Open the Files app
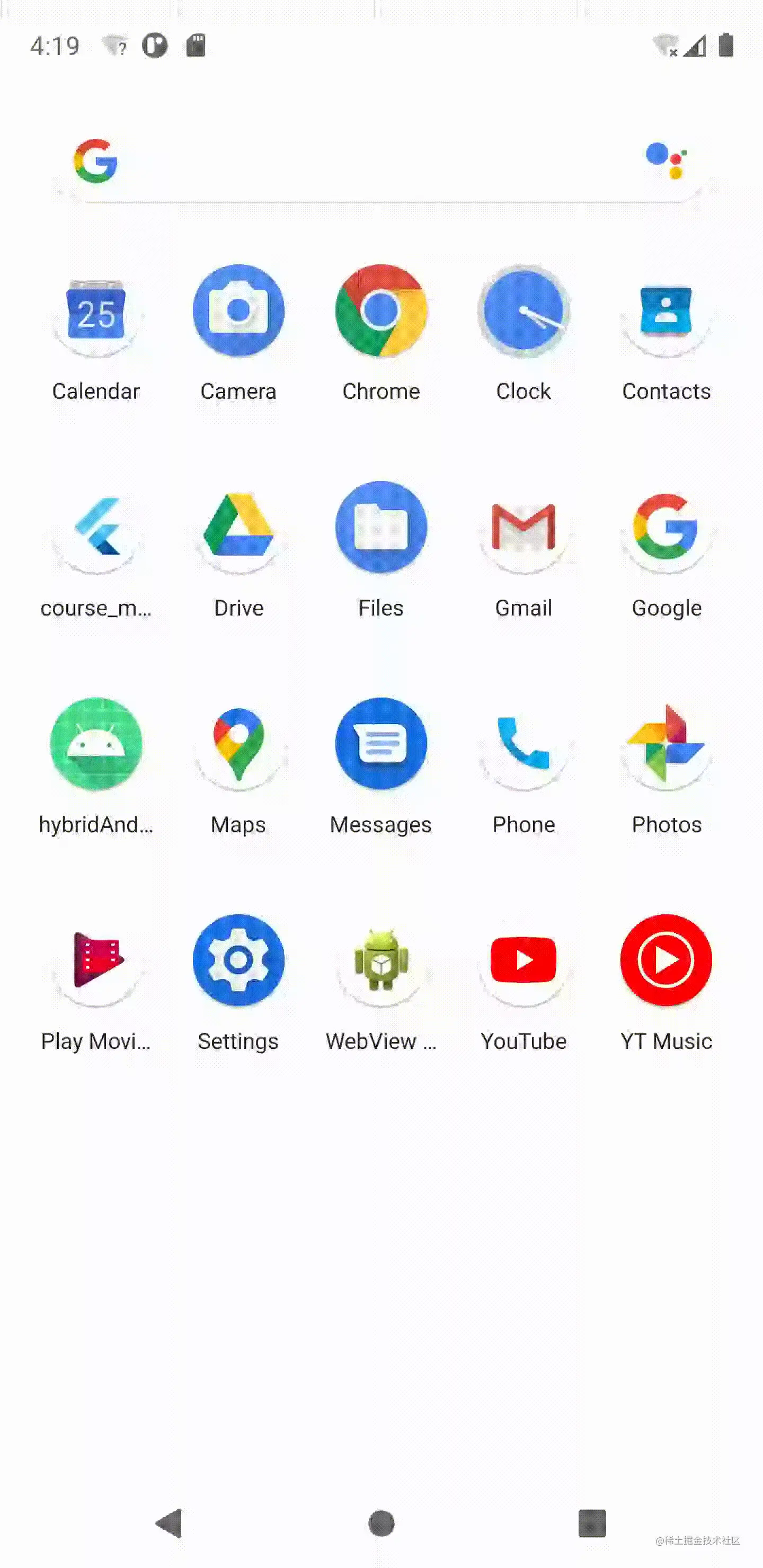The height and width of the screenshot is (1568, 763). 380,528
